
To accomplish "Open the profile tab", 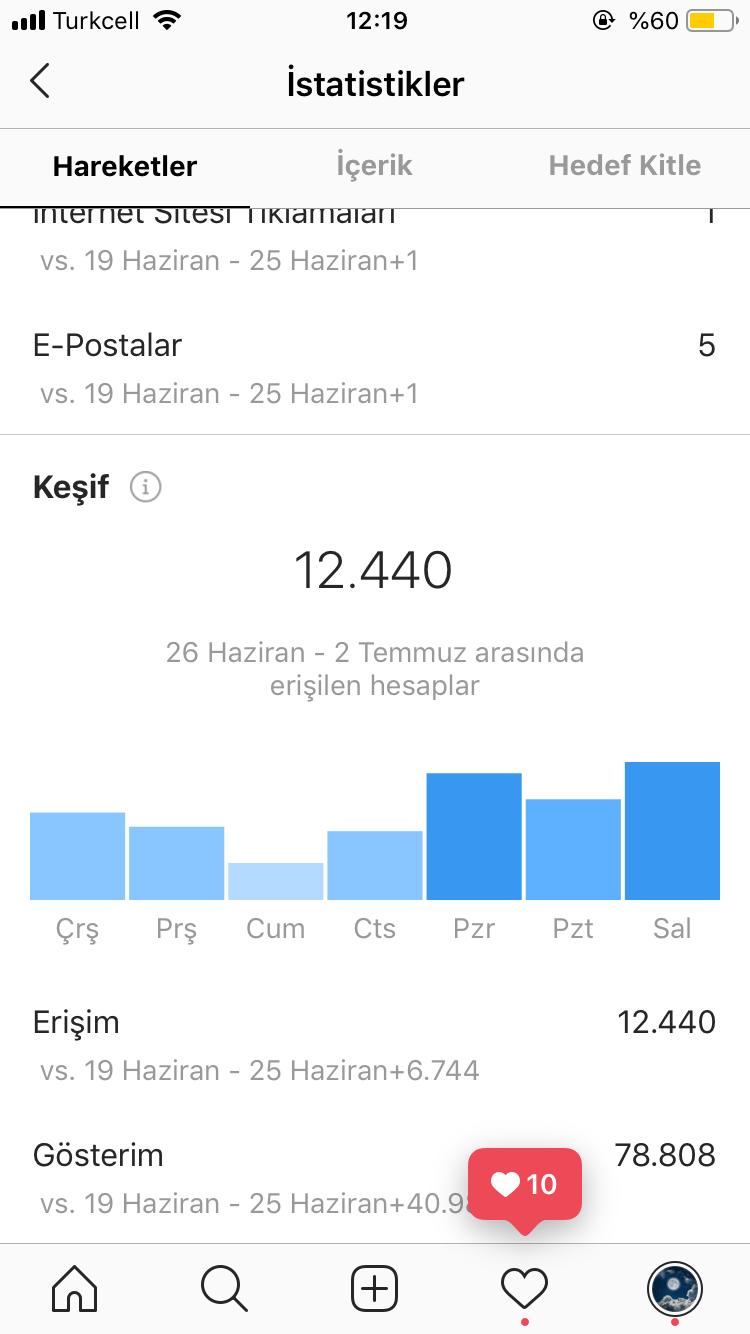I will click(675, 1288).
